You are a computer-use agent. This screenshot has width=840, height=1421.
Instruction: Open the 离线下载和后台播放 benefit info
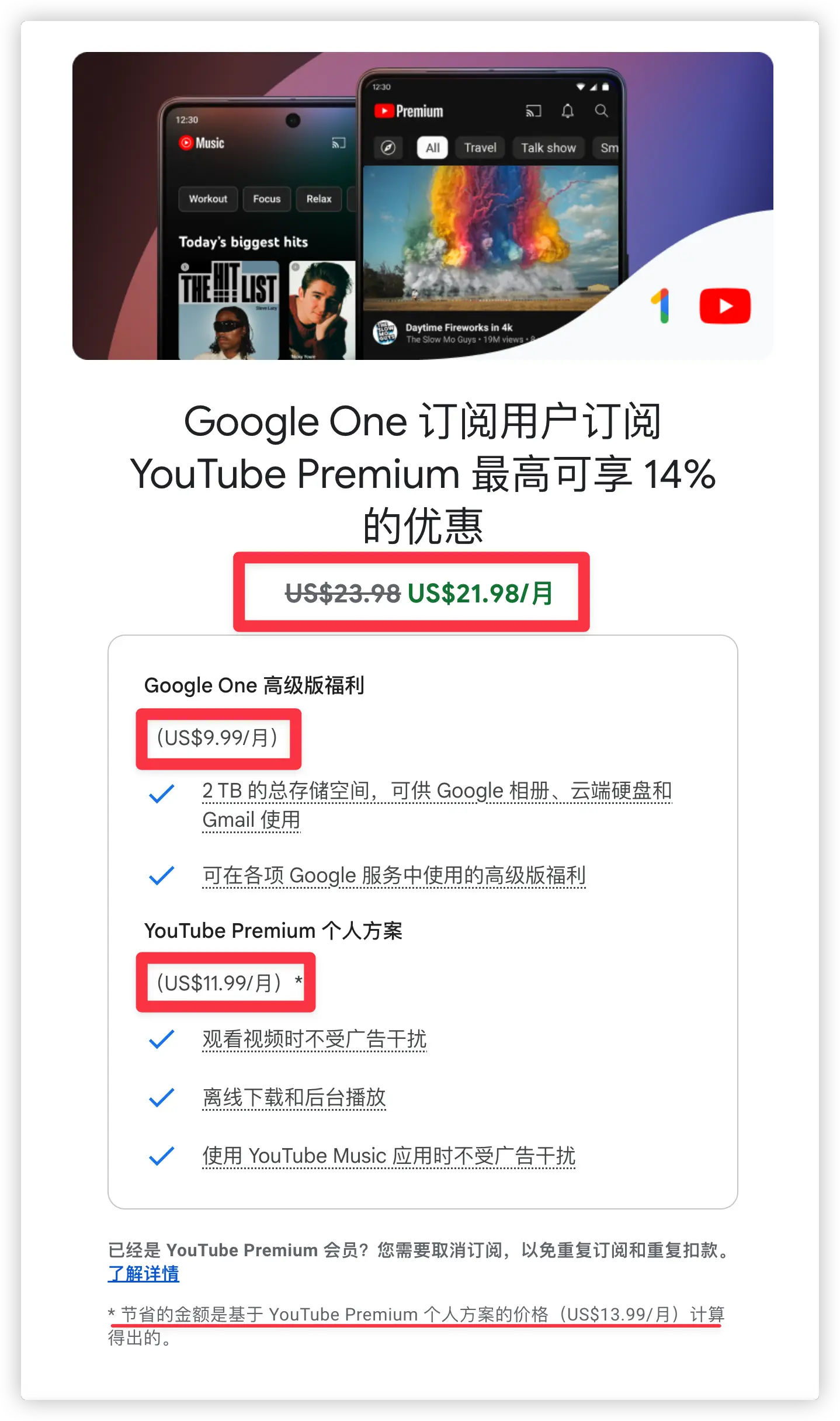(294, 1097)
